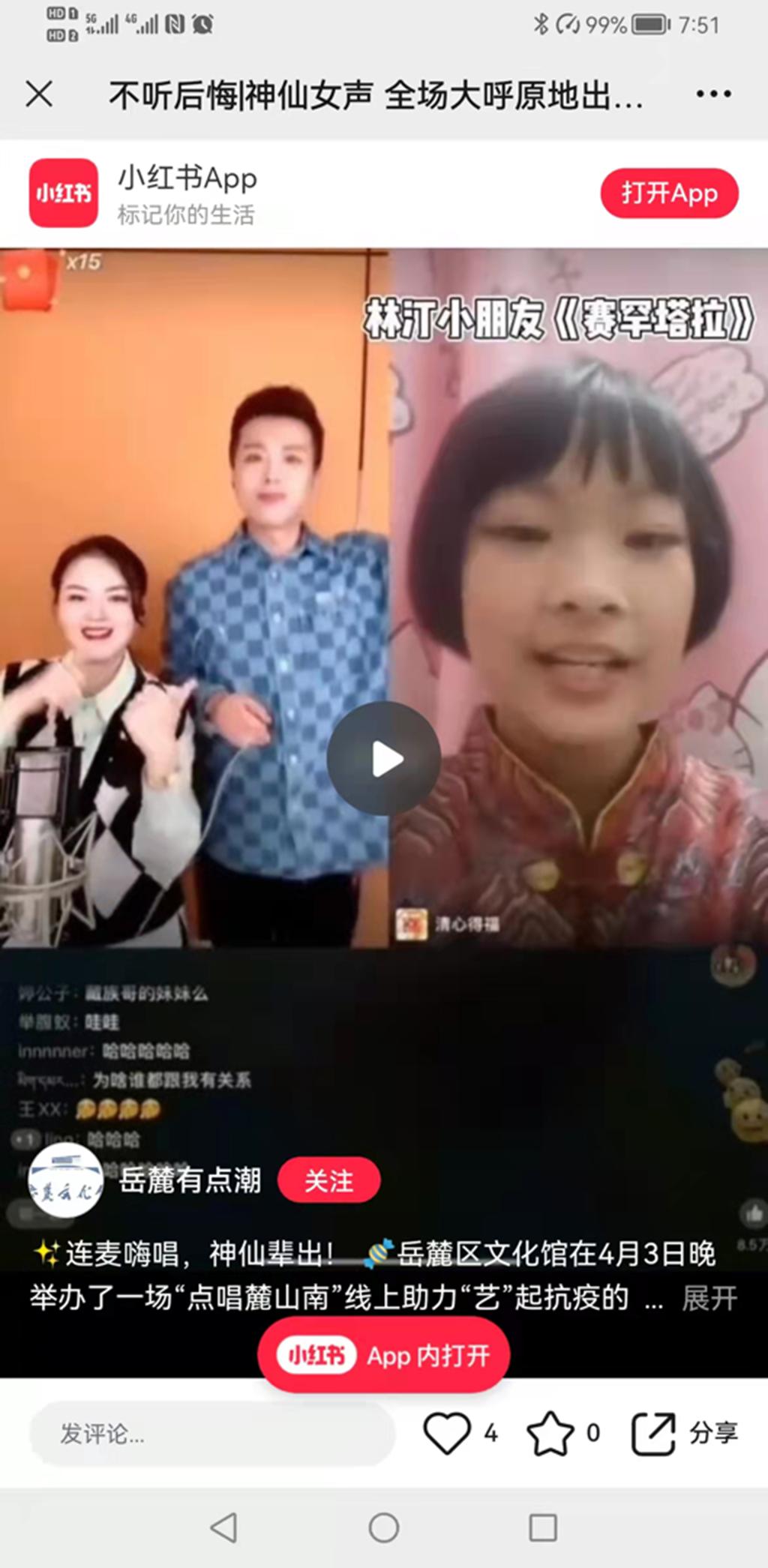Expand the post description with 展开

(709, 1298)
